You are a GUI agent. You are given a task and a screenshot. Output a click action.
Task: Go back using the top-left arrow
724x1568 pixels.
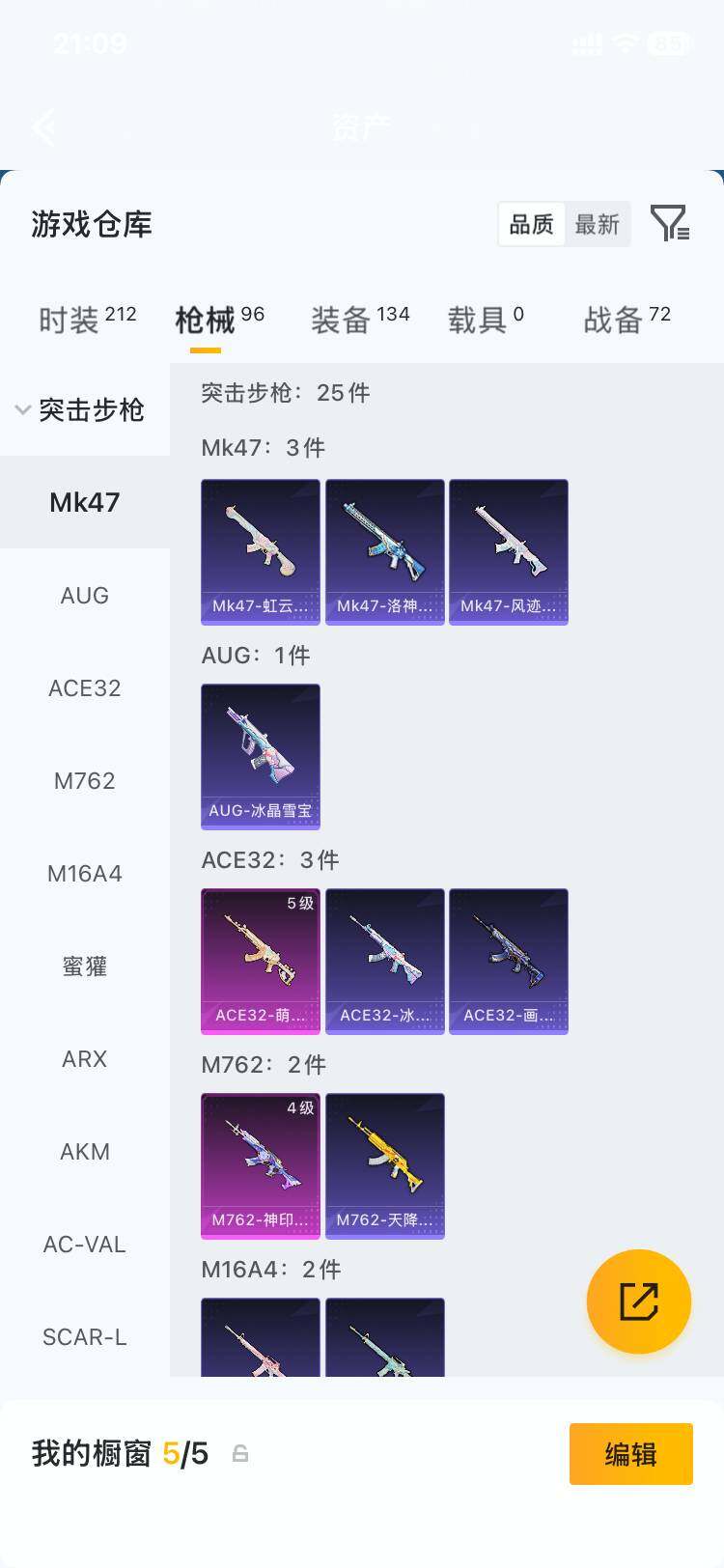point(43,126)
